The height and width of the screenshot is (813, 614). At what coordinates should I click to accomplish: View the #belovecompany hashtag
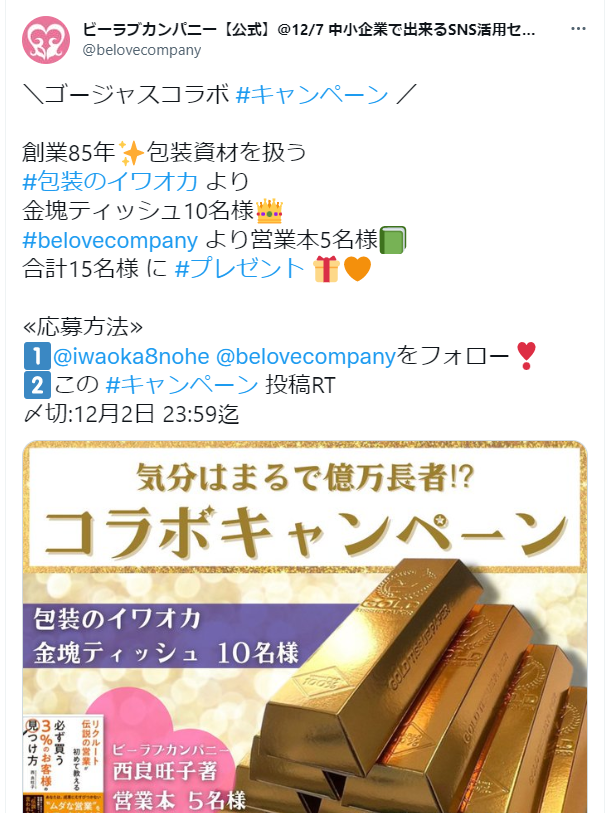109,240
